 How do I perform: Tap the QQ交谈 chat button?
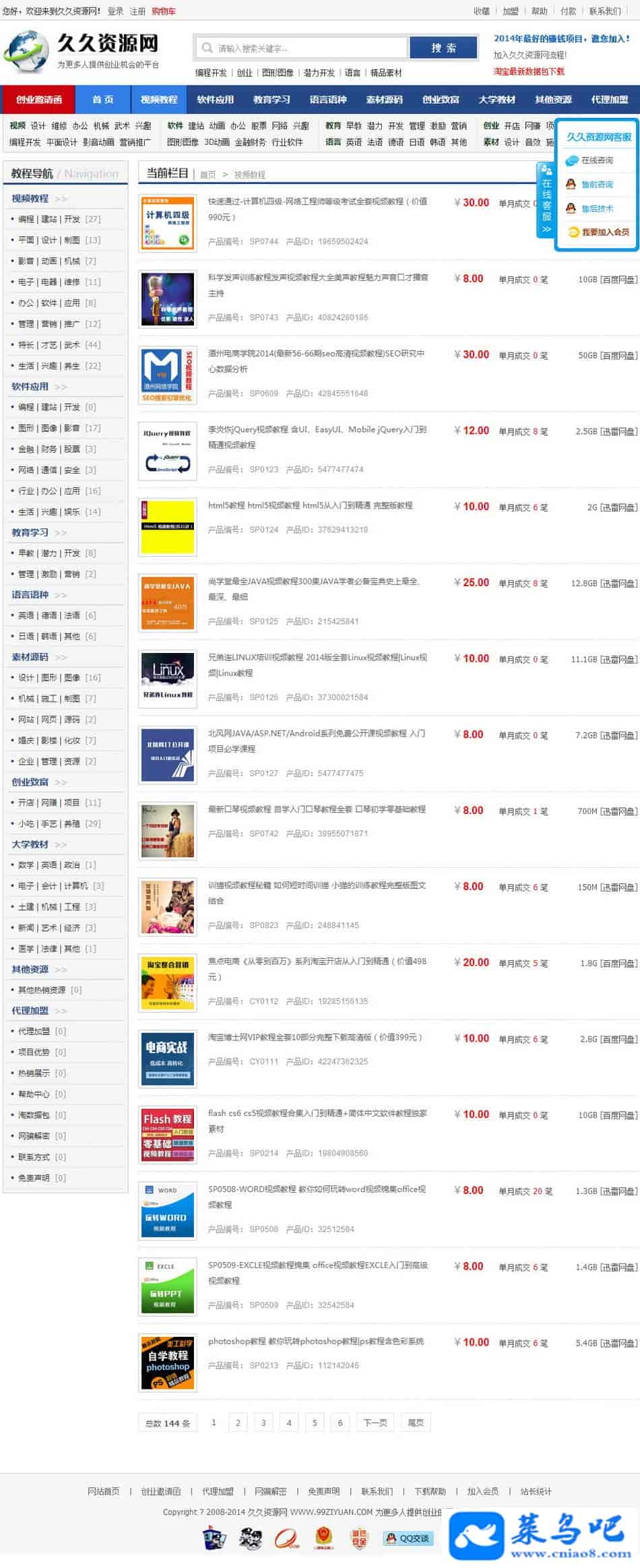coord(408,1538)
